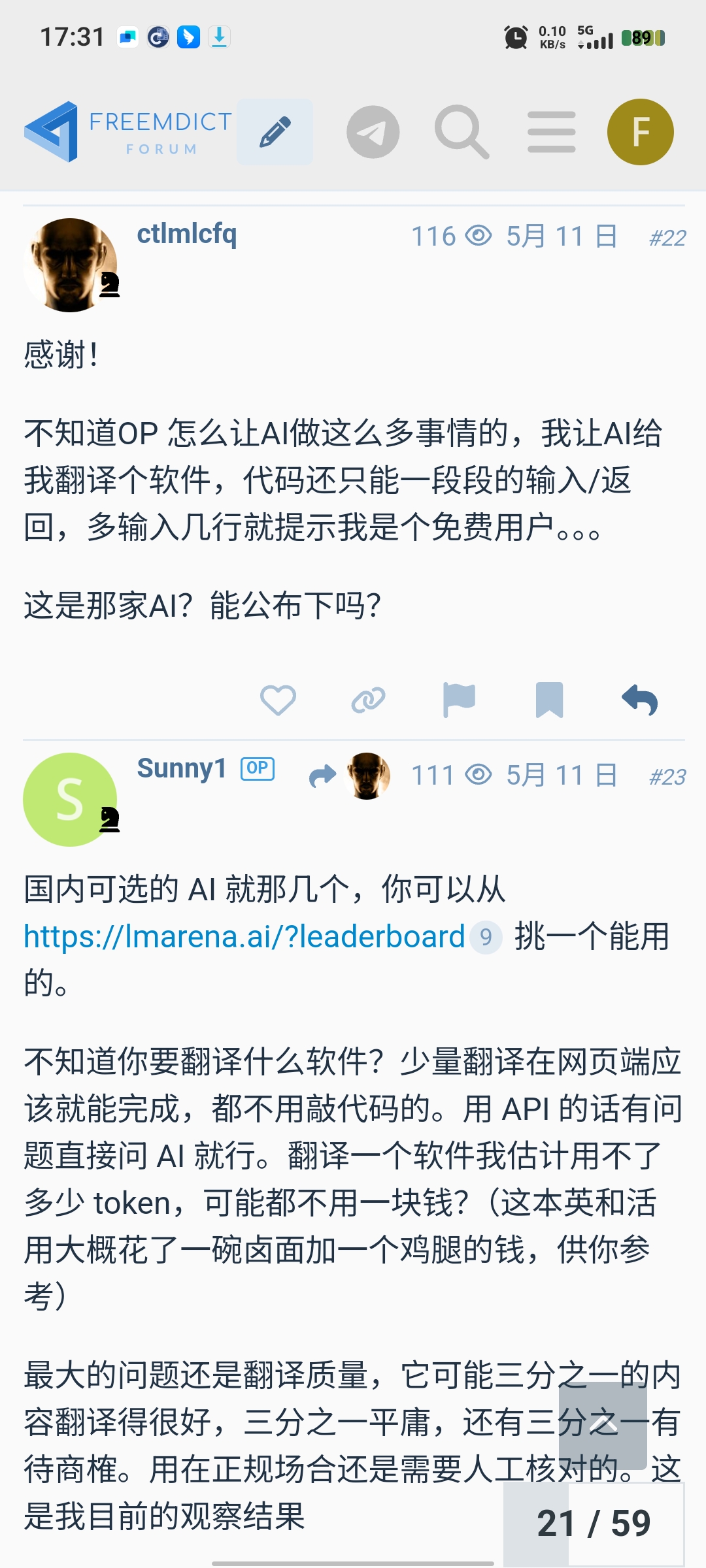
Task: Tap the 21 / 59 topic progress indicator
Action: pyautogui.click(x=594, y=1524)
